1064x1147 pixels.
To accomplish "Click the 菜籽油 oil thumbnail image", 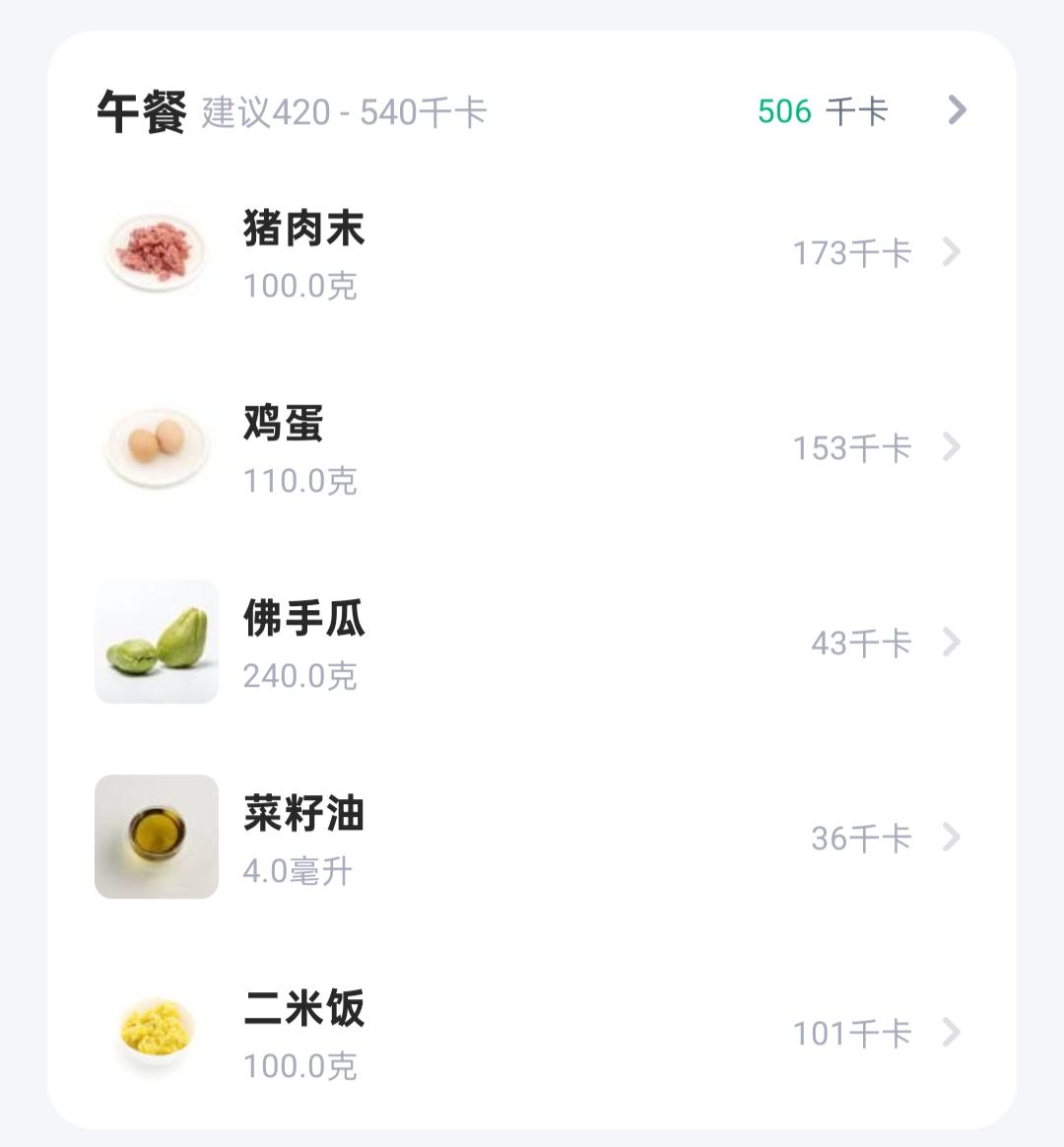I will (157, 836).
